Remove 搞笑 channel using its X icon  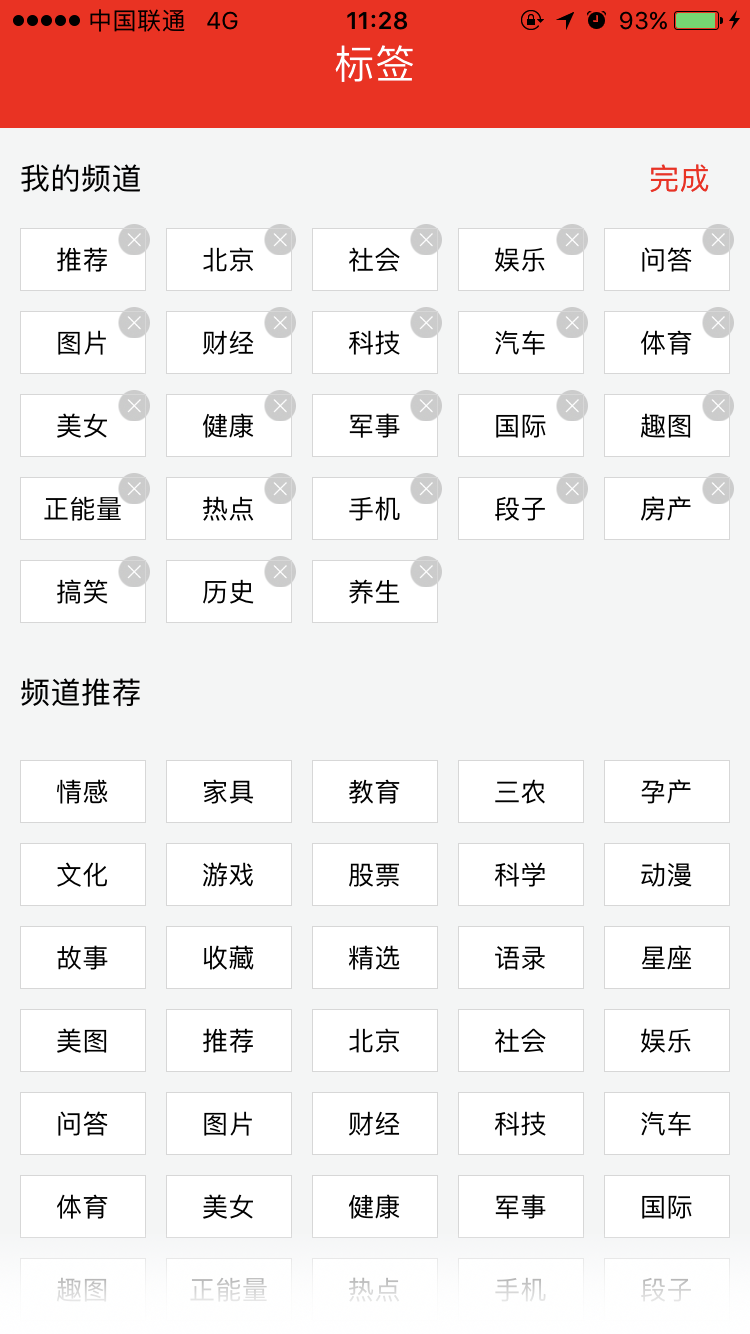pos(134,572)
